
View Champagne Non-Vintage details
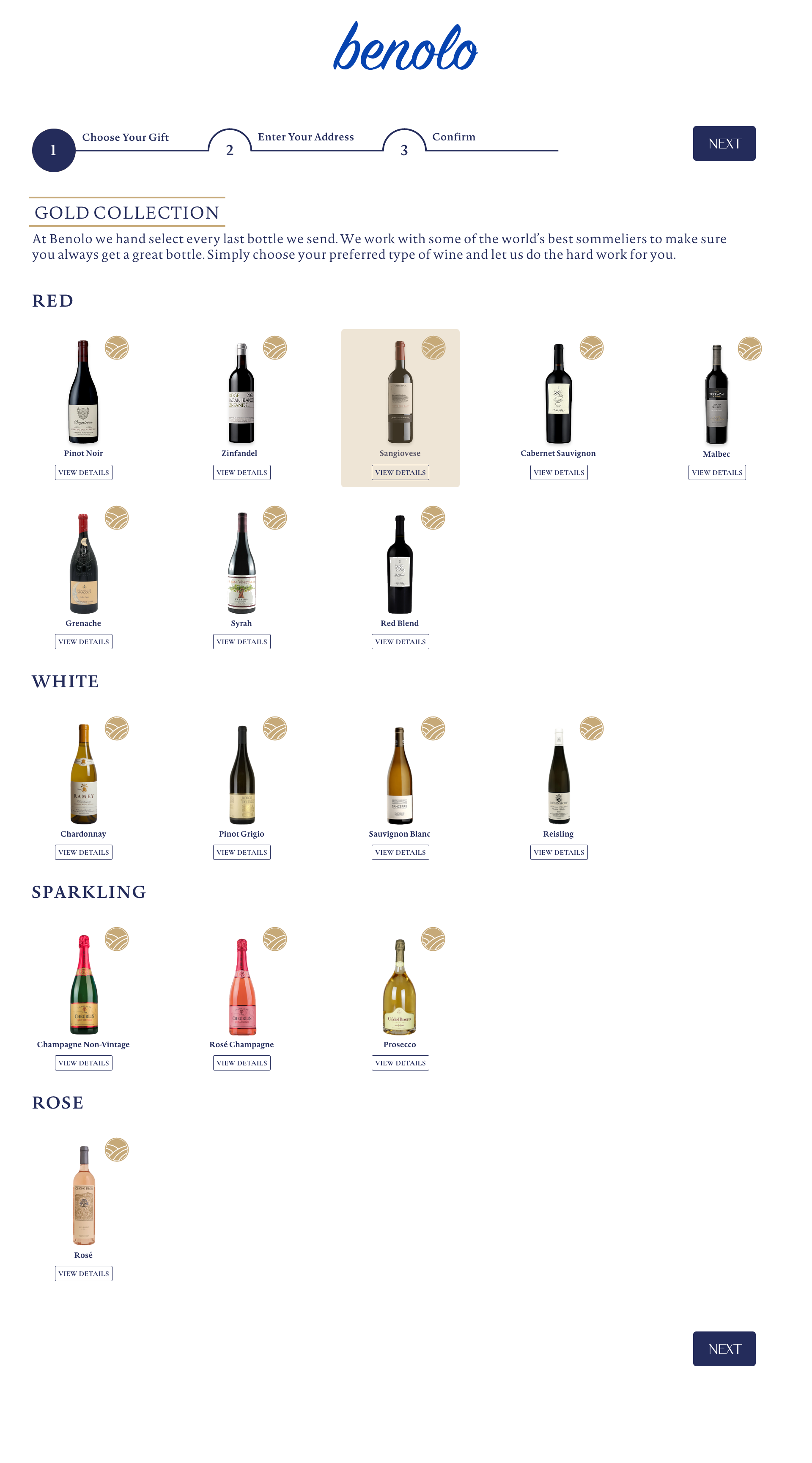point(83,1062)
